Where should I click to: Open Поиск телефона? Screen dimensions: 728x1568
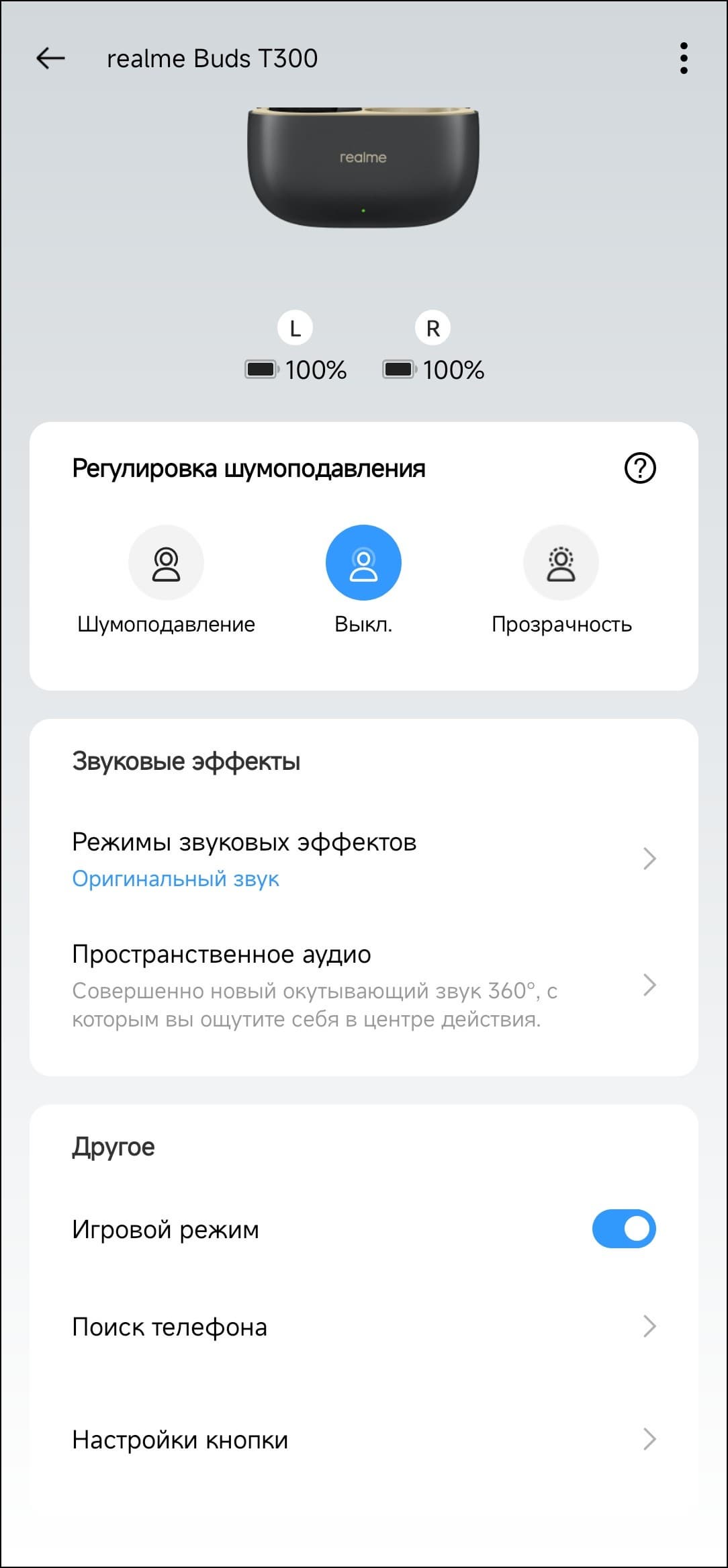pos(363,1327)
